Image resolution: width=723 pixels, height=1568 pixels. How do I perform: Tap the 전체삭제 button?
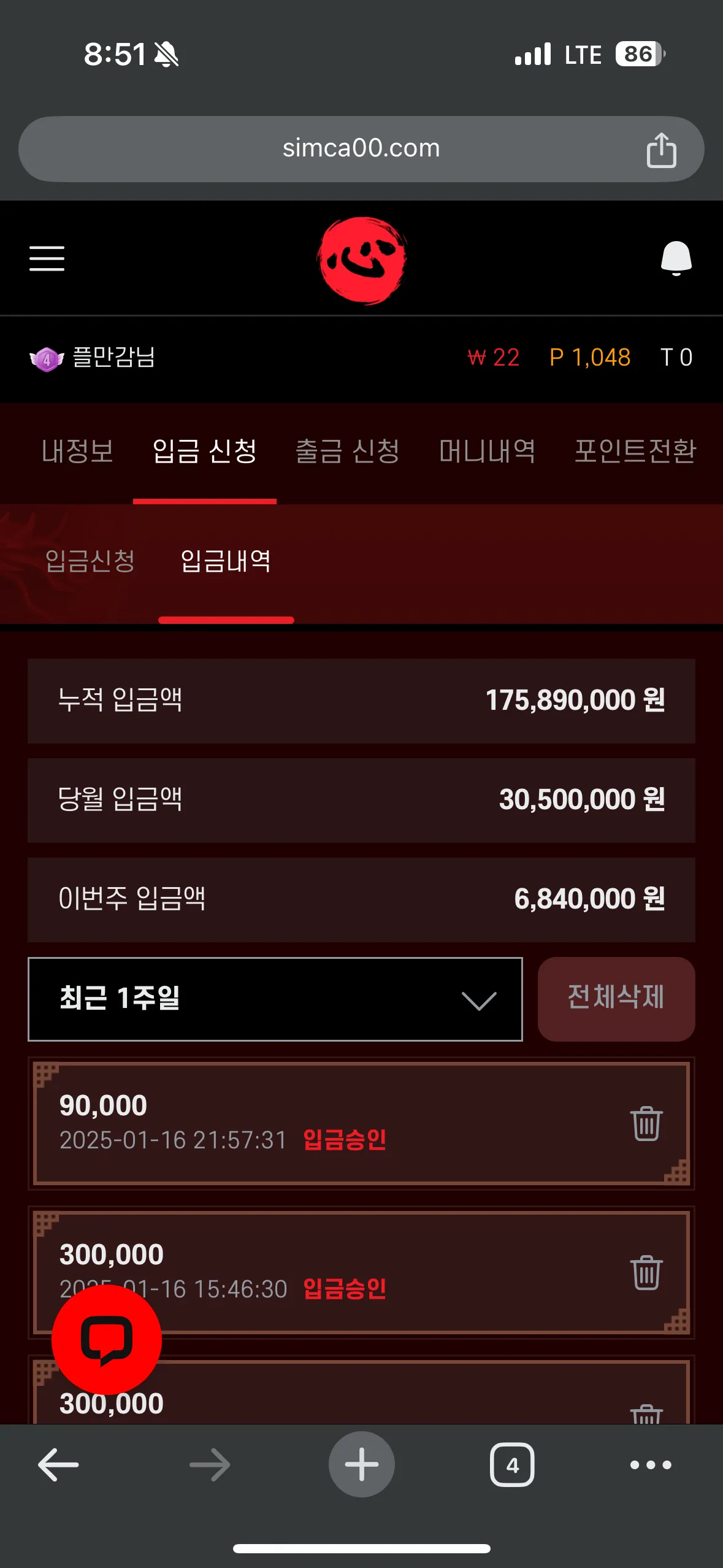pos(616,999)
